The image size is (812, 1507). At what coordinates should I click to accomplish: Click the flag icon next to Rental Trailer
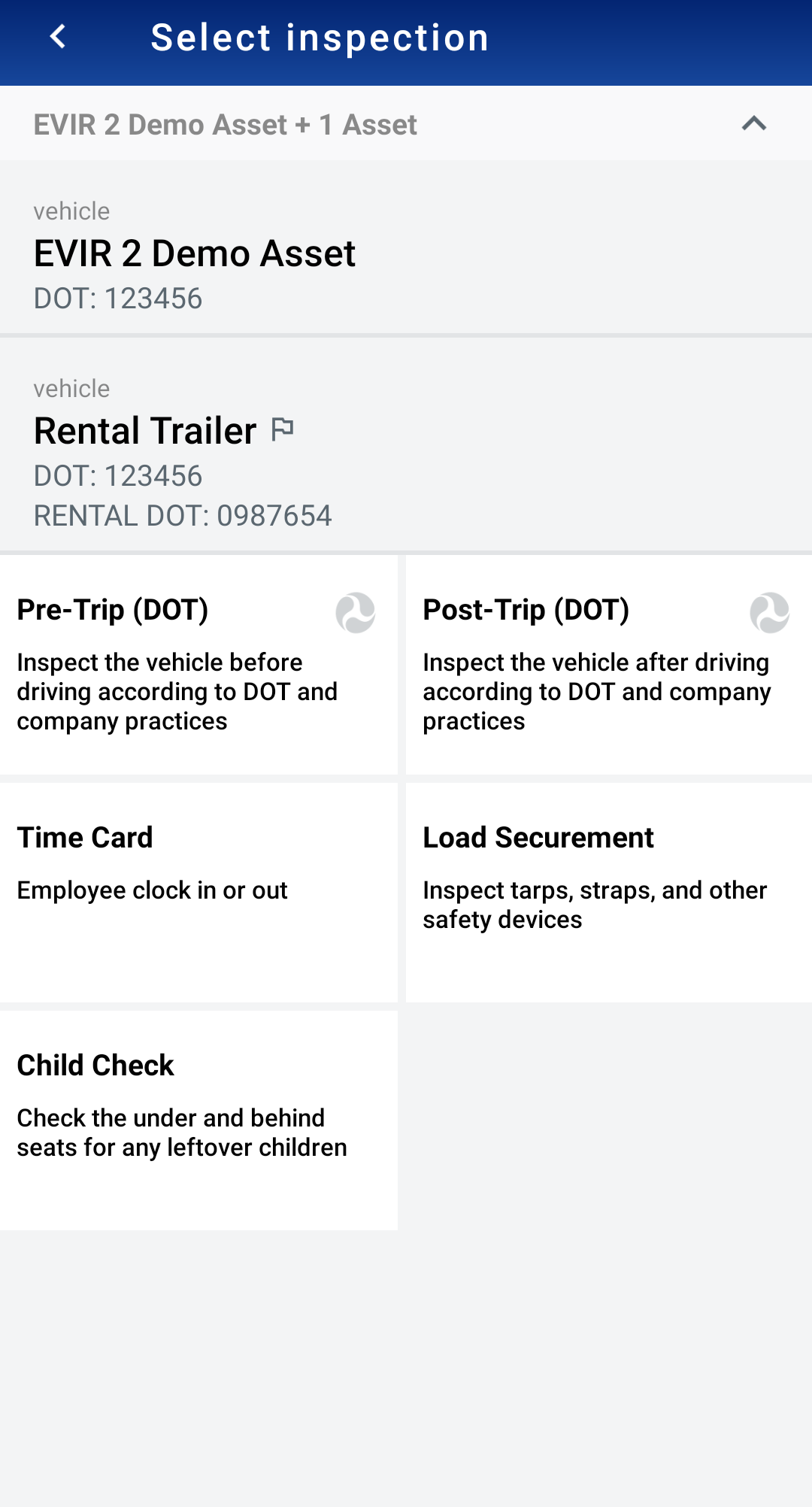[283, 429]
